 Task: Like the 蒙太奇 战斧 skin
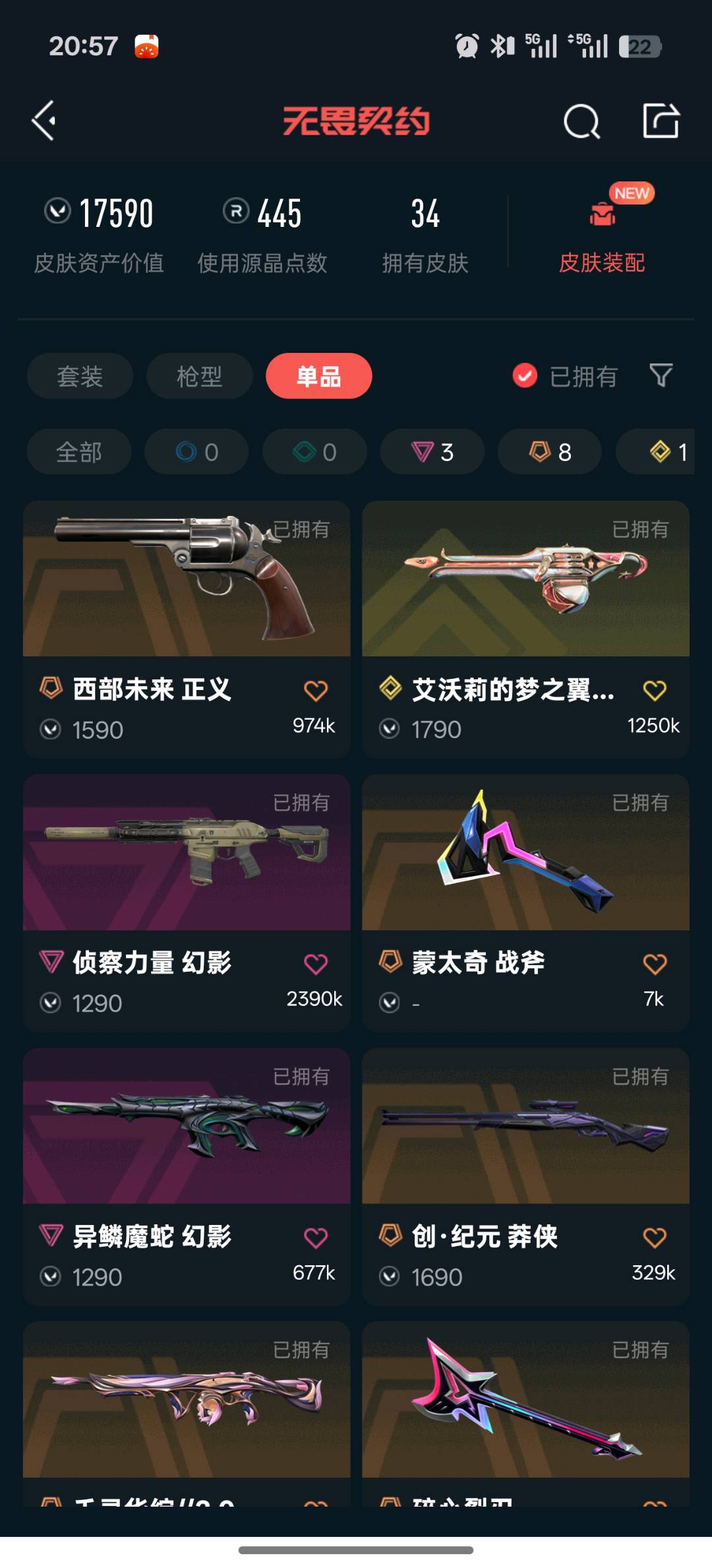click(x=654, y=964)
